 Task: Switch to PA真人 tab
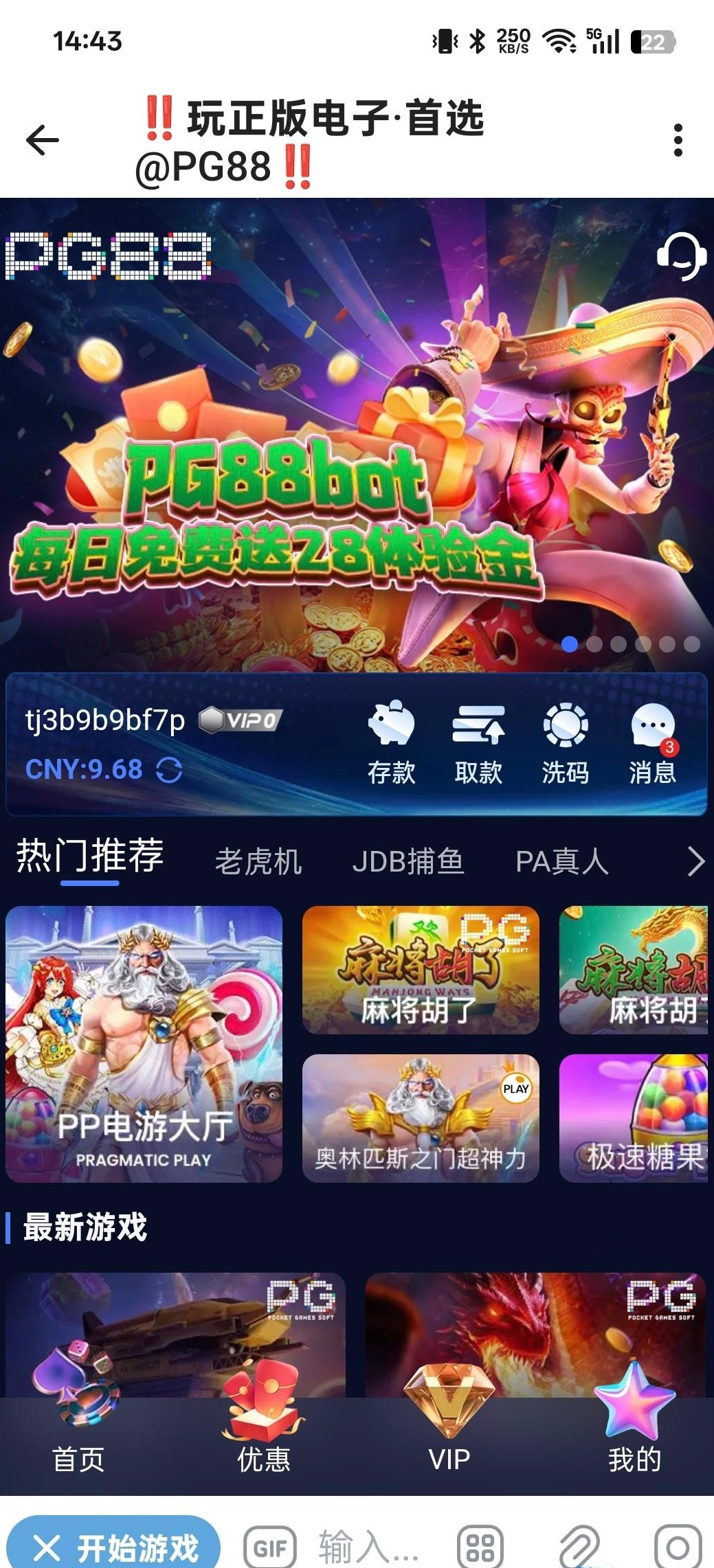[x=561, y=861]
